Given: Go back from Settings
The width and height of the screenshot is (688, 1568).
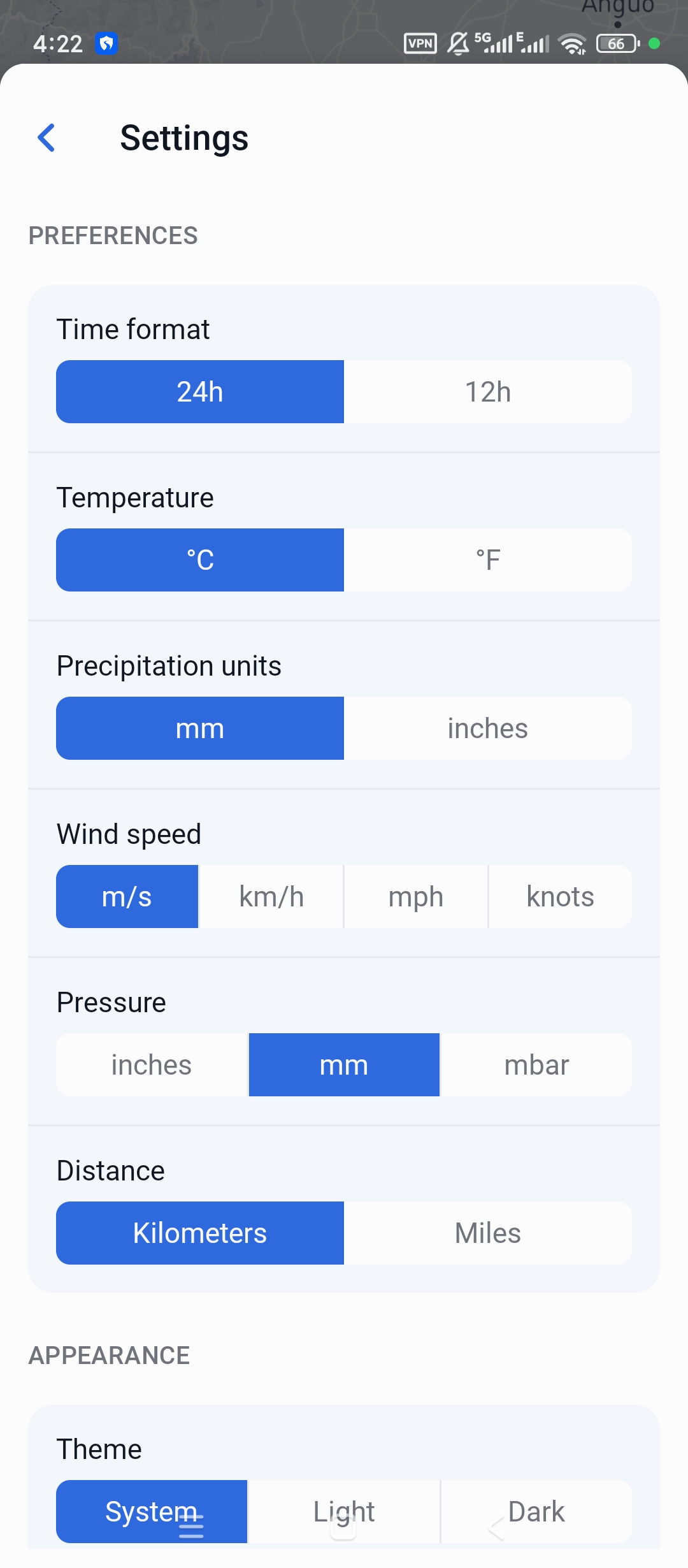Looking at the screenshot, I should pyautogui.click(x=47, y=138).
